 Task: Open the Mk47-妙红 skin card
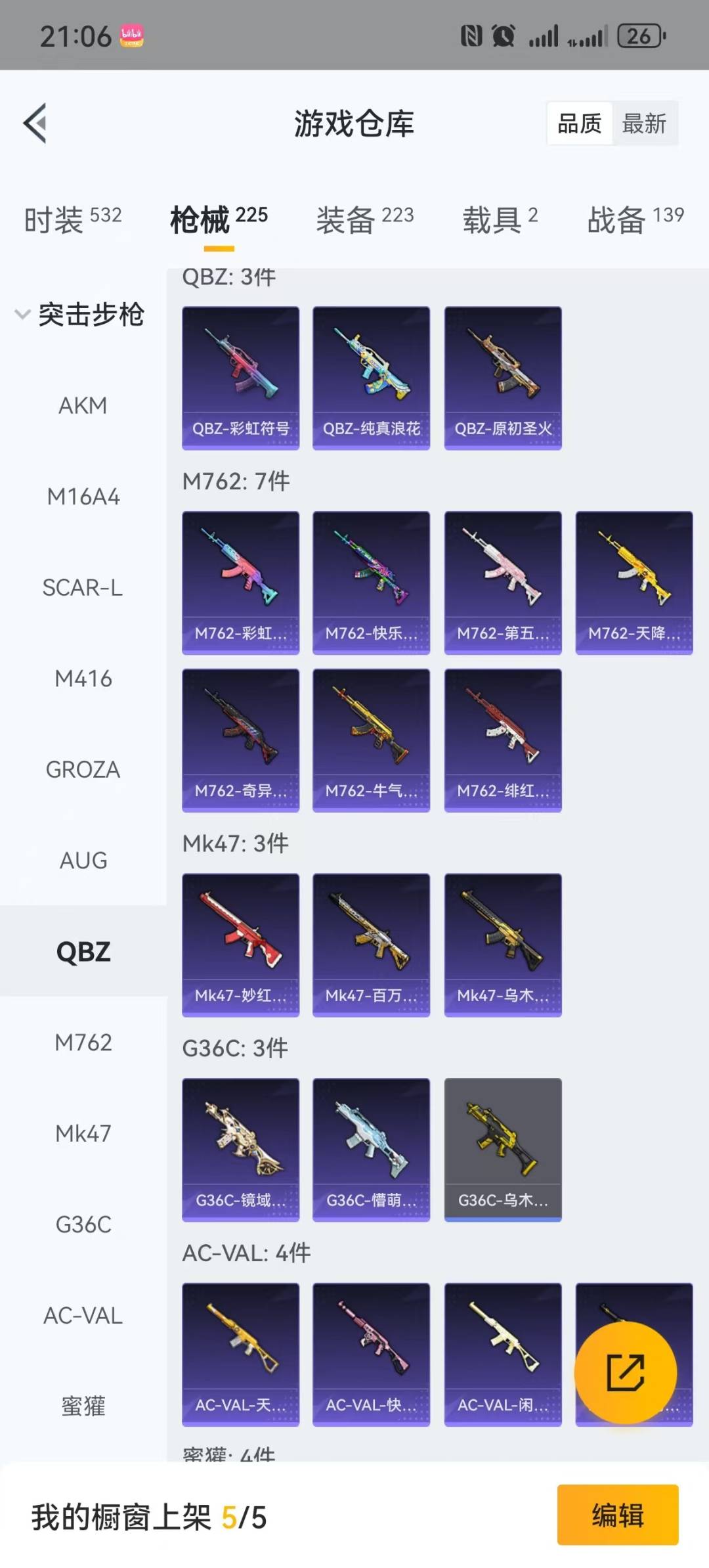tap(240, 945)
